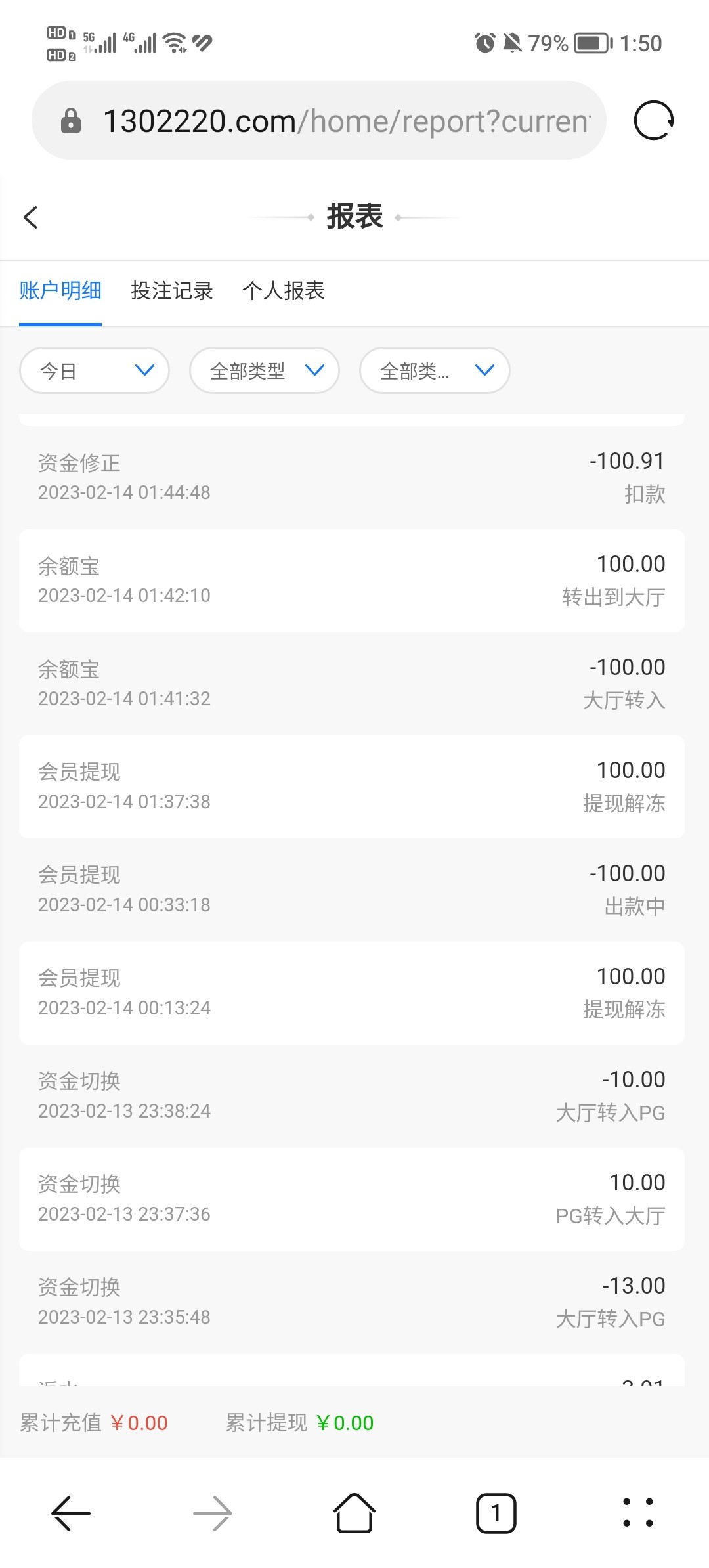
Task: Switch to the 投注记录 tab
Action: coord(172,291)
